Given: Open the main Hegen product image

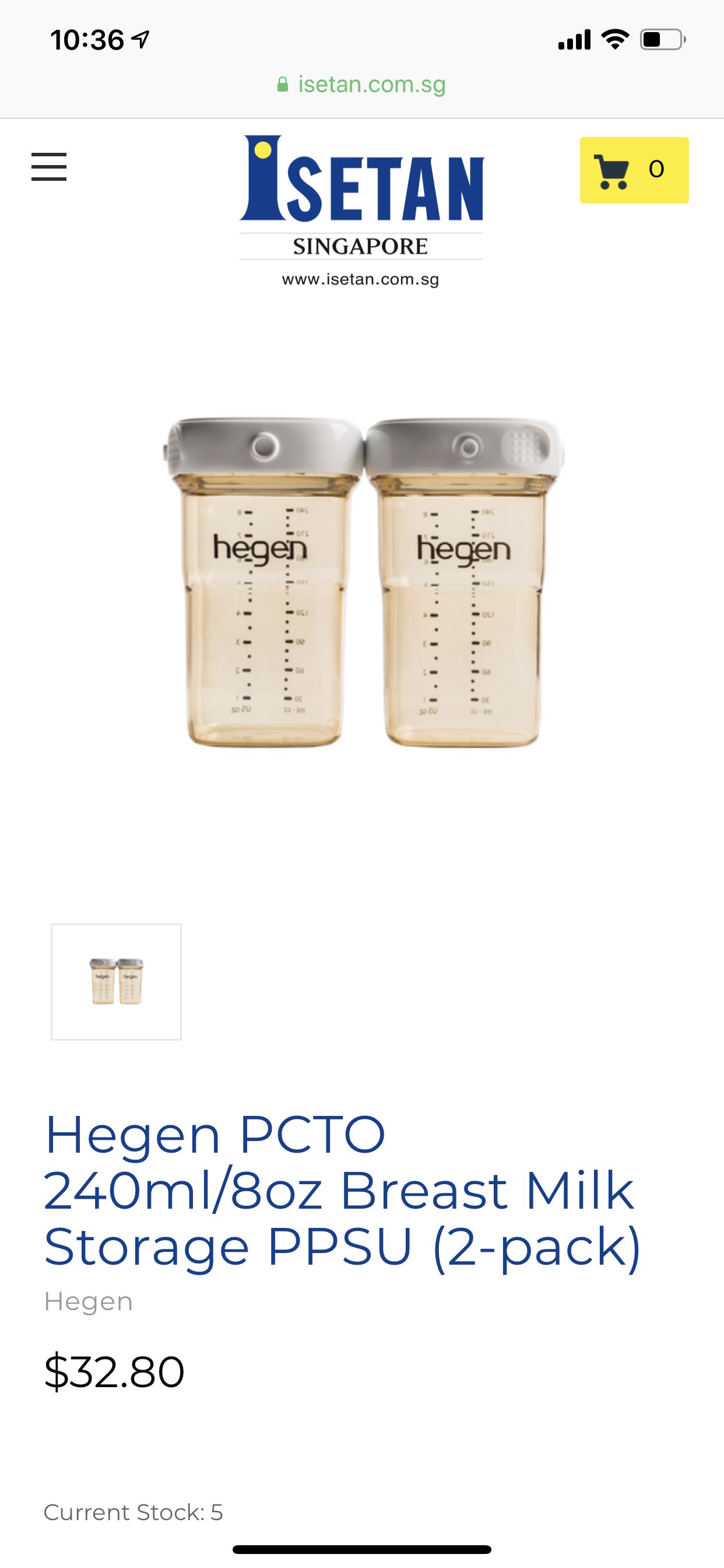Looking at the screenshot, I should point(363,582).
